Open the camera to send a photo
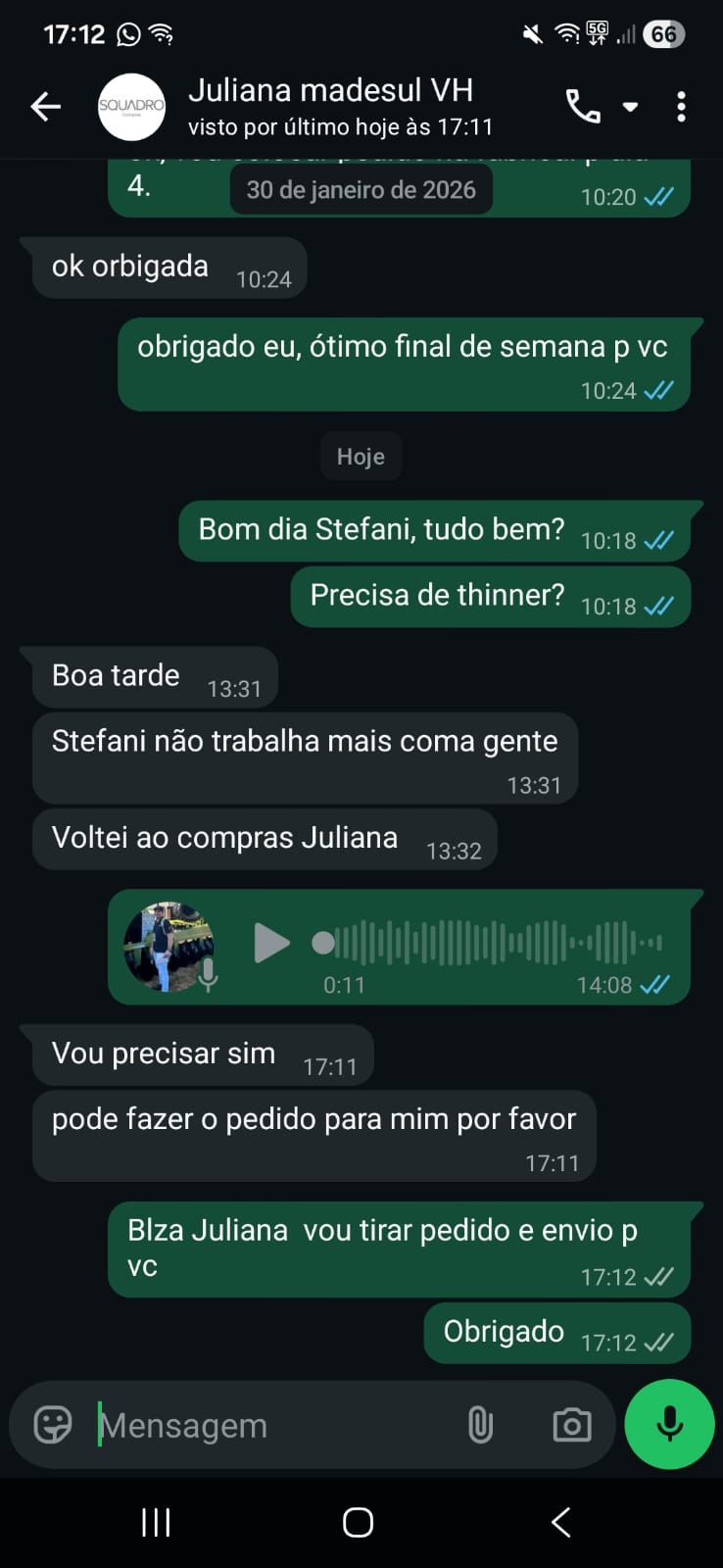The image size is (723, 1568). [x=572, y=1425]
